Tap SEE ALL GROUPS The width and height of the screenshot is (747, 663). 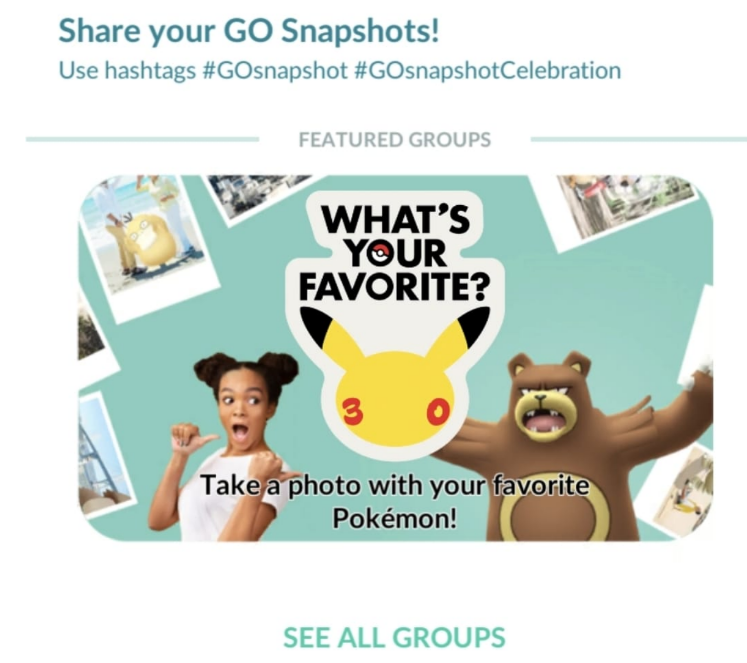394,637
